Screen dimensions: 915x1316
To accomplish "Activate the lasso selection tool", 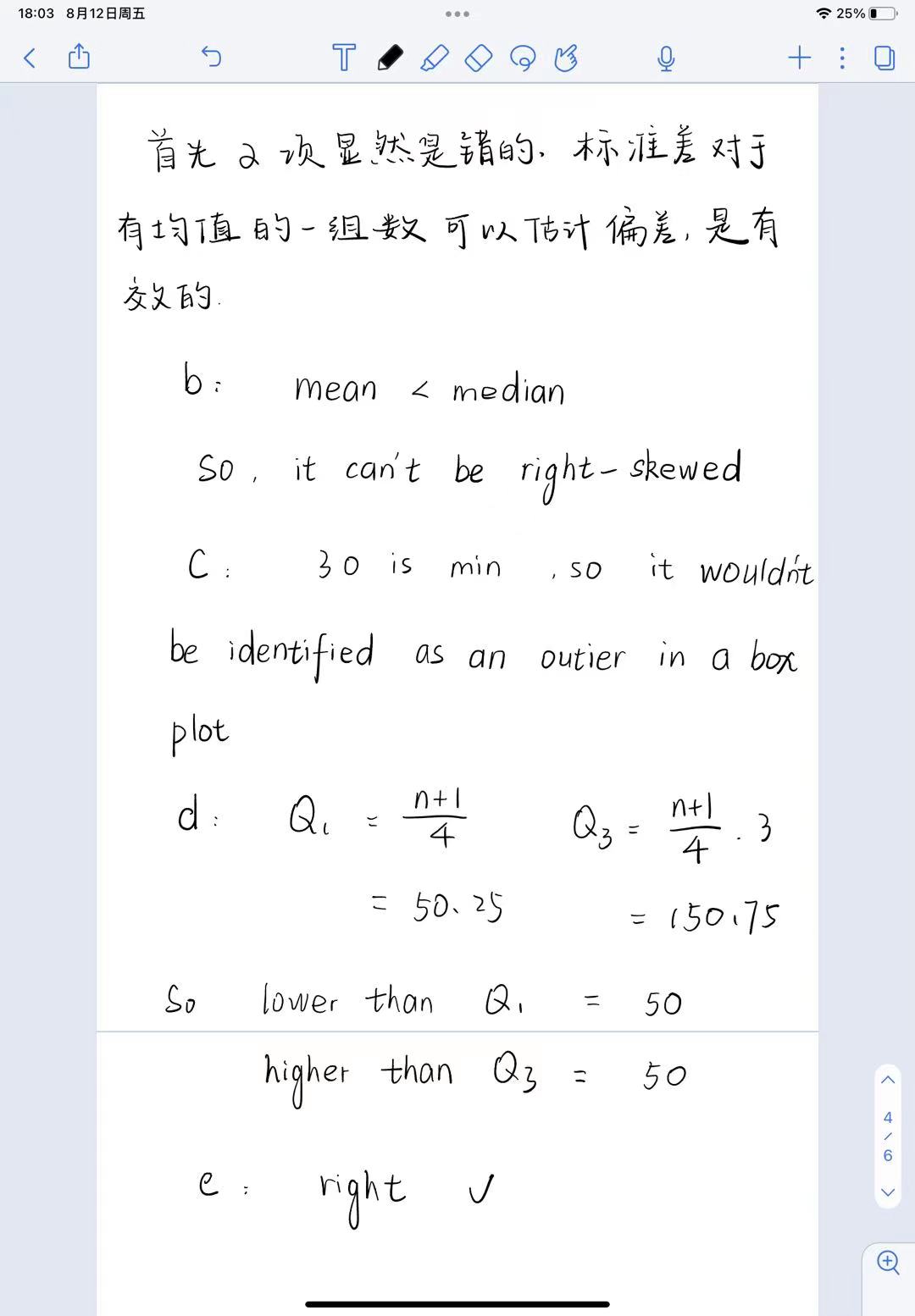I will 523,58.
